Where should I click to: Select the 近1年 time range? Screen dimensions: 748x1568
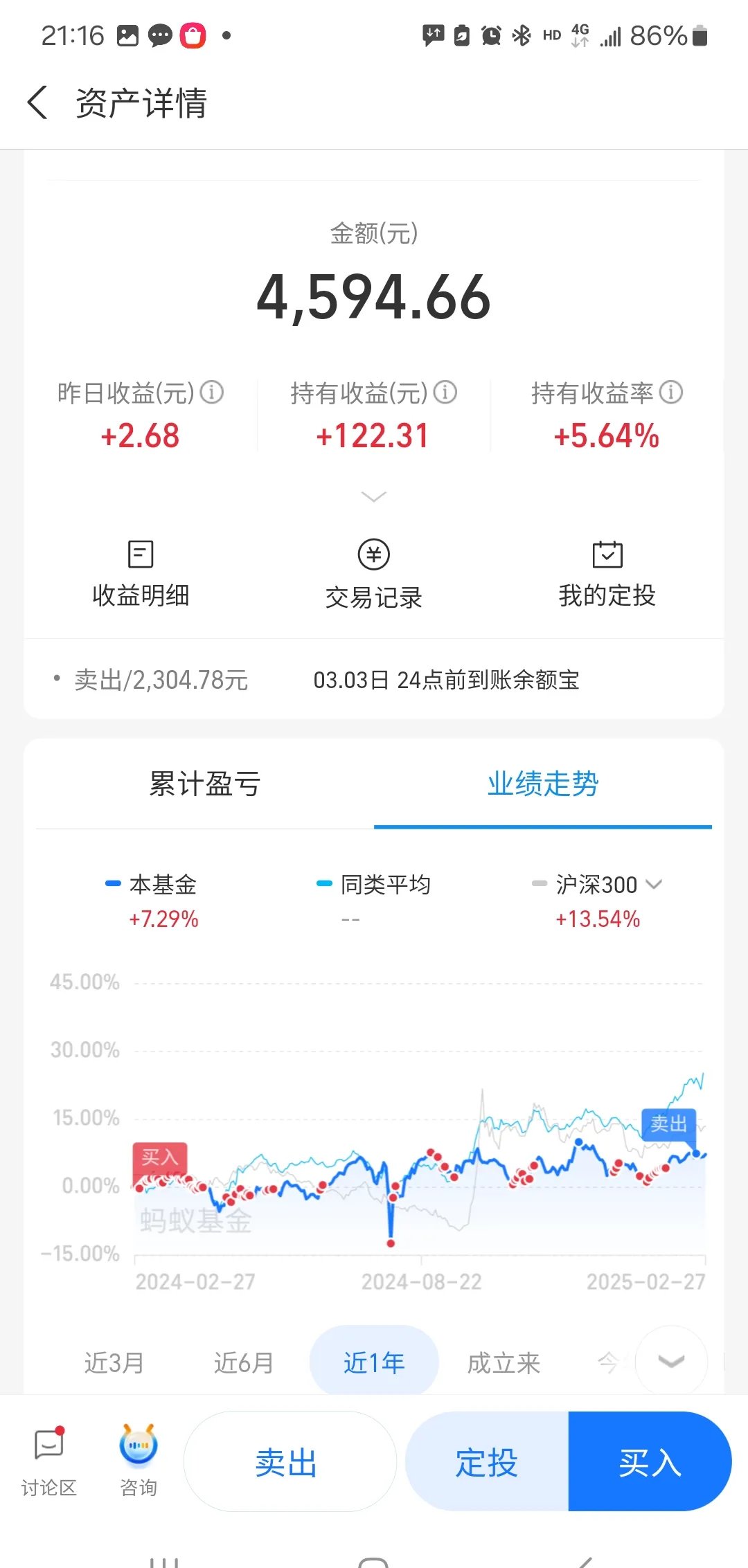click(374, 1363)
